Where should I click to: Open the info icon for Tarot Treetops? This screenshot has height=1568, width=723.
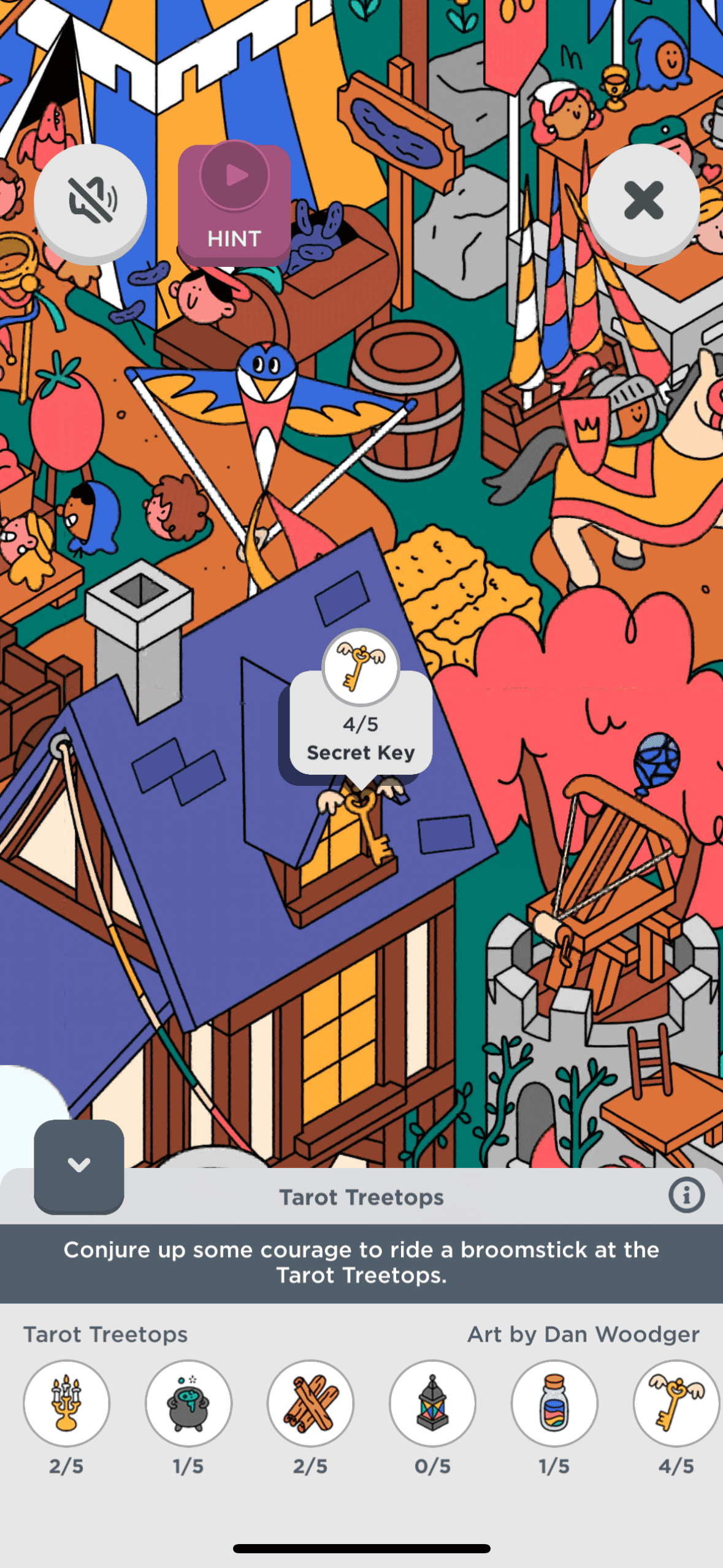pos(686,1196)
